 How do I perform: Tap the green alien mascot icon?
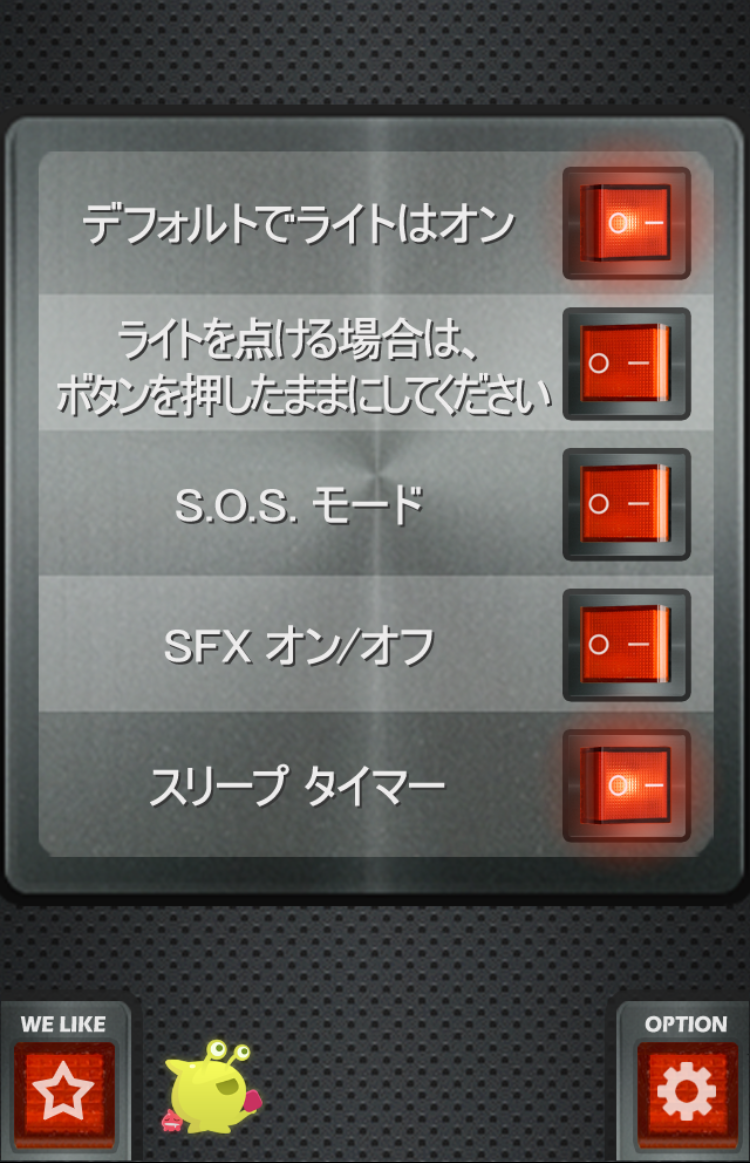tap(209, 1088)
